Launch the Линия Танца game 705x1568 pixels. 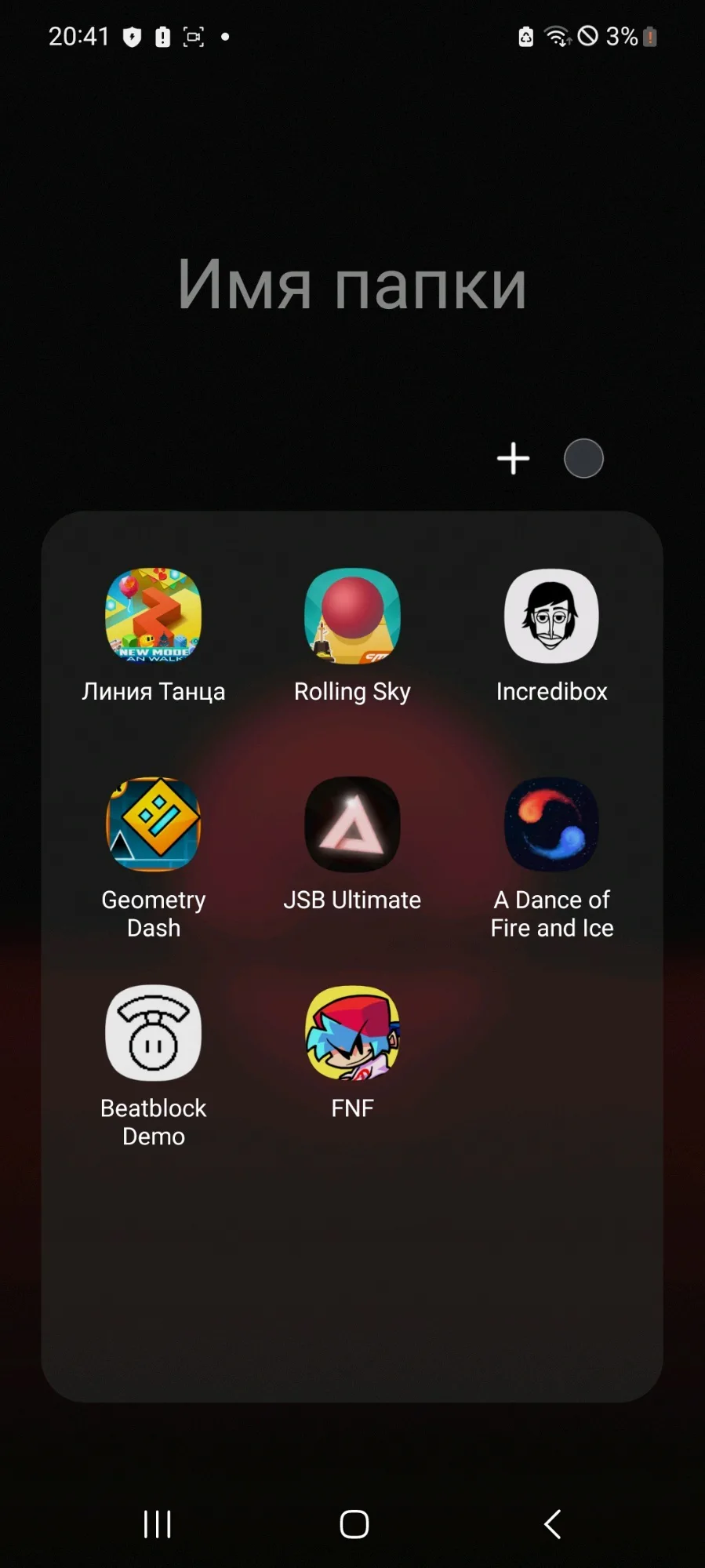(154, 617)
